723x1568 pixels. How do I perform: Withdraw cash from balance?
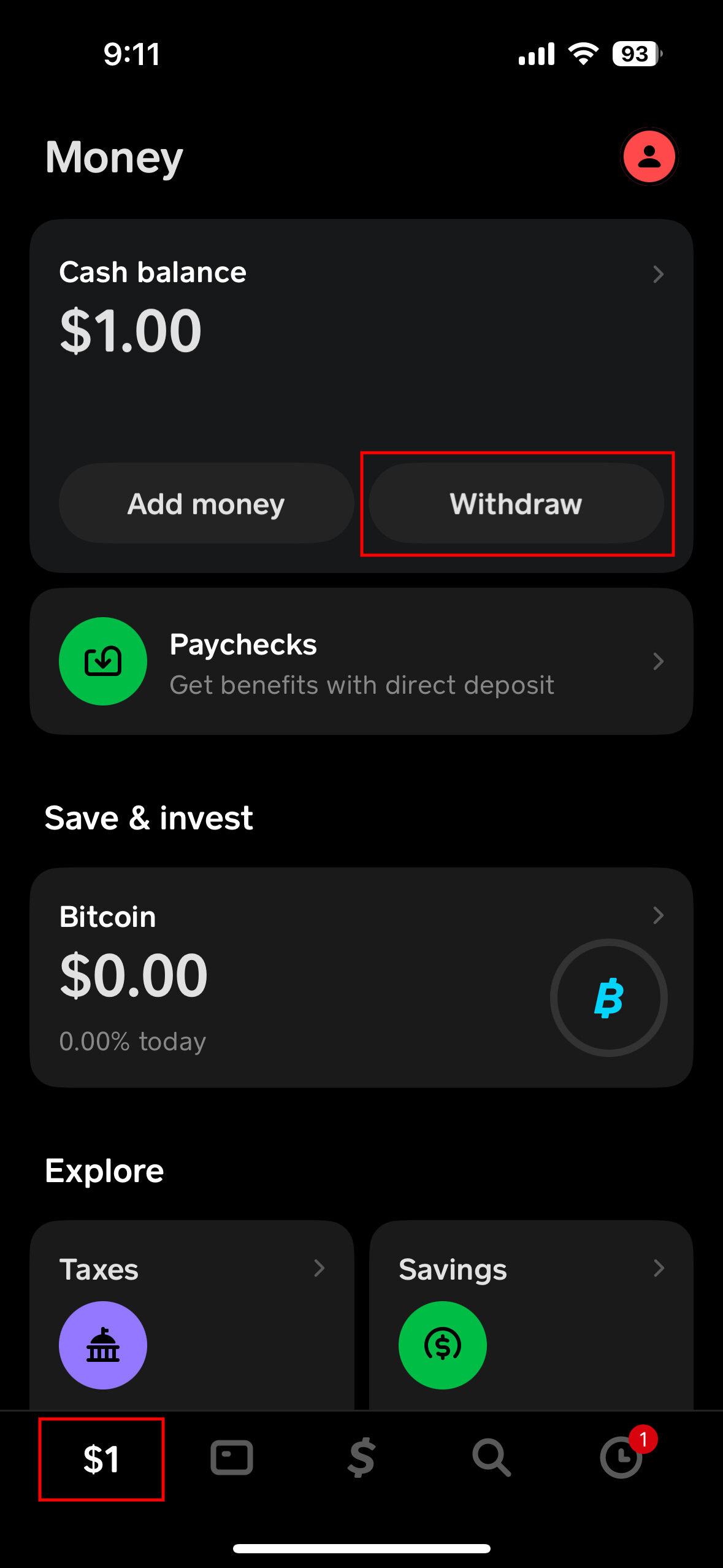click(516, 504)
